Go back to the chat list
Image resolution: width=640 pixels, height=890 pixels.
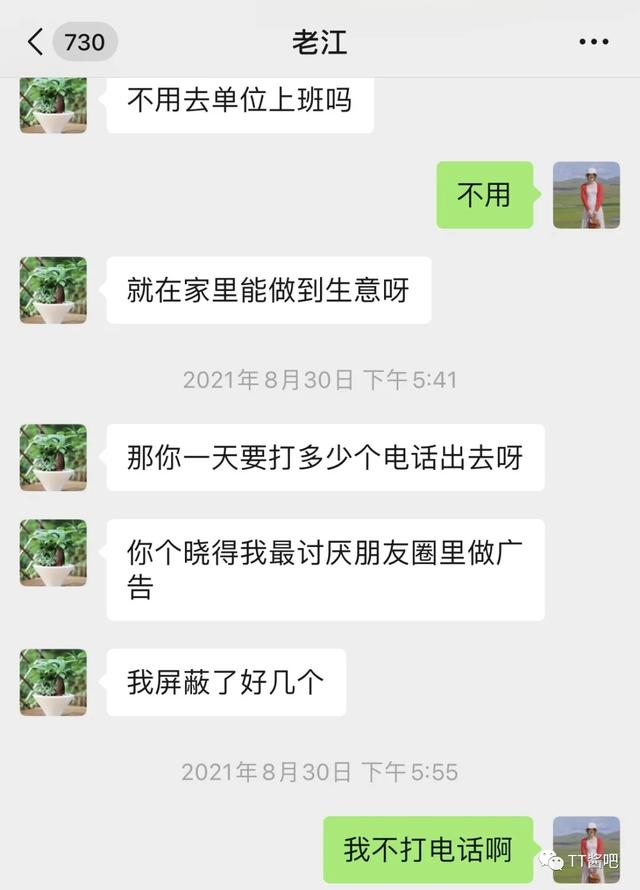pyautogui.click(x=36, y=42)
